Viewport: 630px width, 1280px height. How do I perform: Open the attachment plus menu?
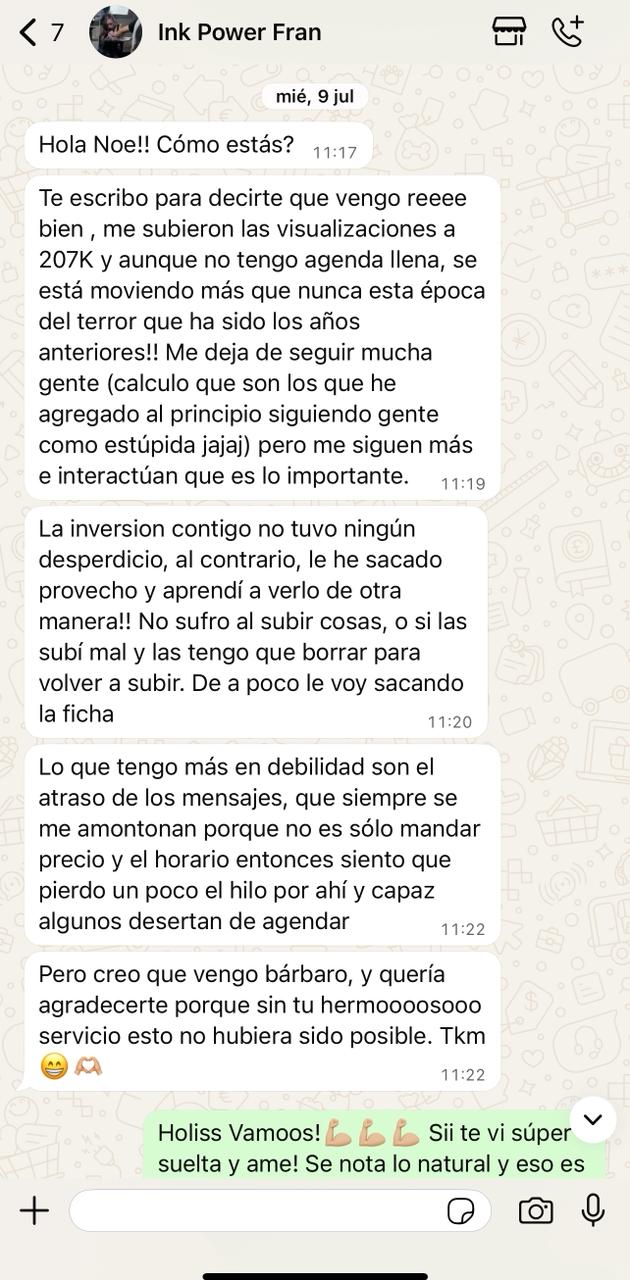coord(34,1211)
